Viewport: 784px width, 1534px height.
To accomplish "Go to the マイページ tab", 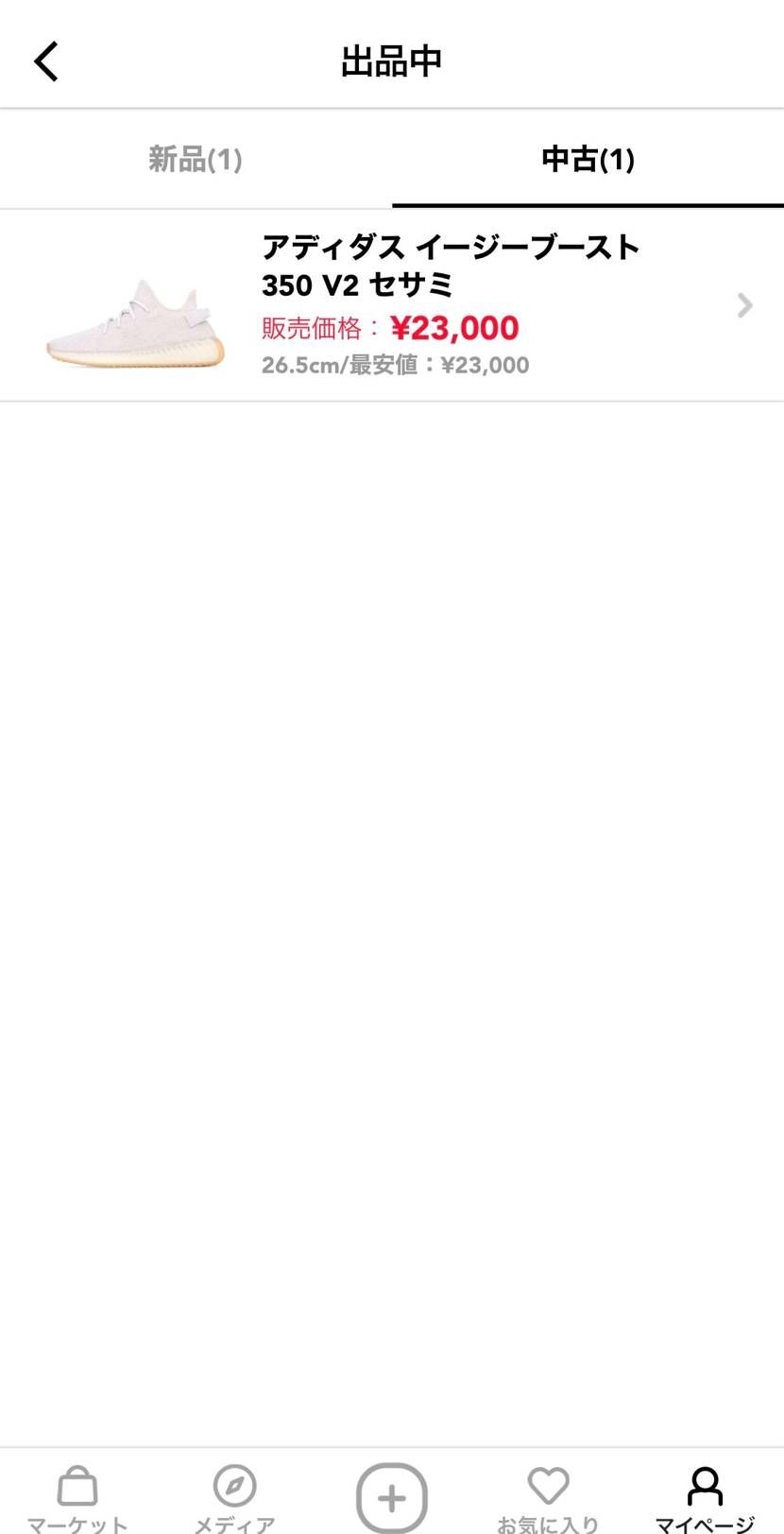I will pos(705,1498).
